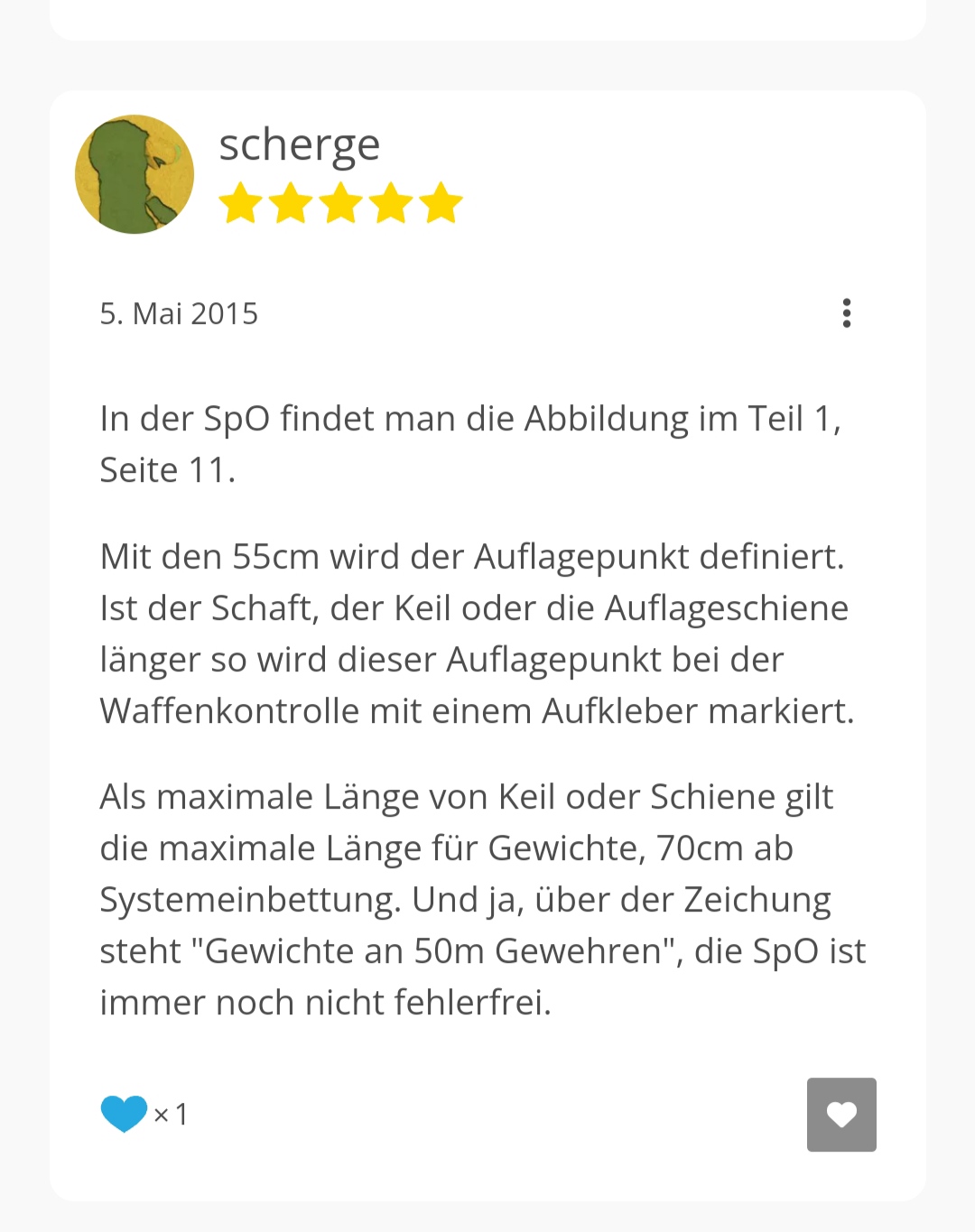The width and height of the screenshot is (975, 1232).
Task: Open the username scherge
Action: point(300,144)
